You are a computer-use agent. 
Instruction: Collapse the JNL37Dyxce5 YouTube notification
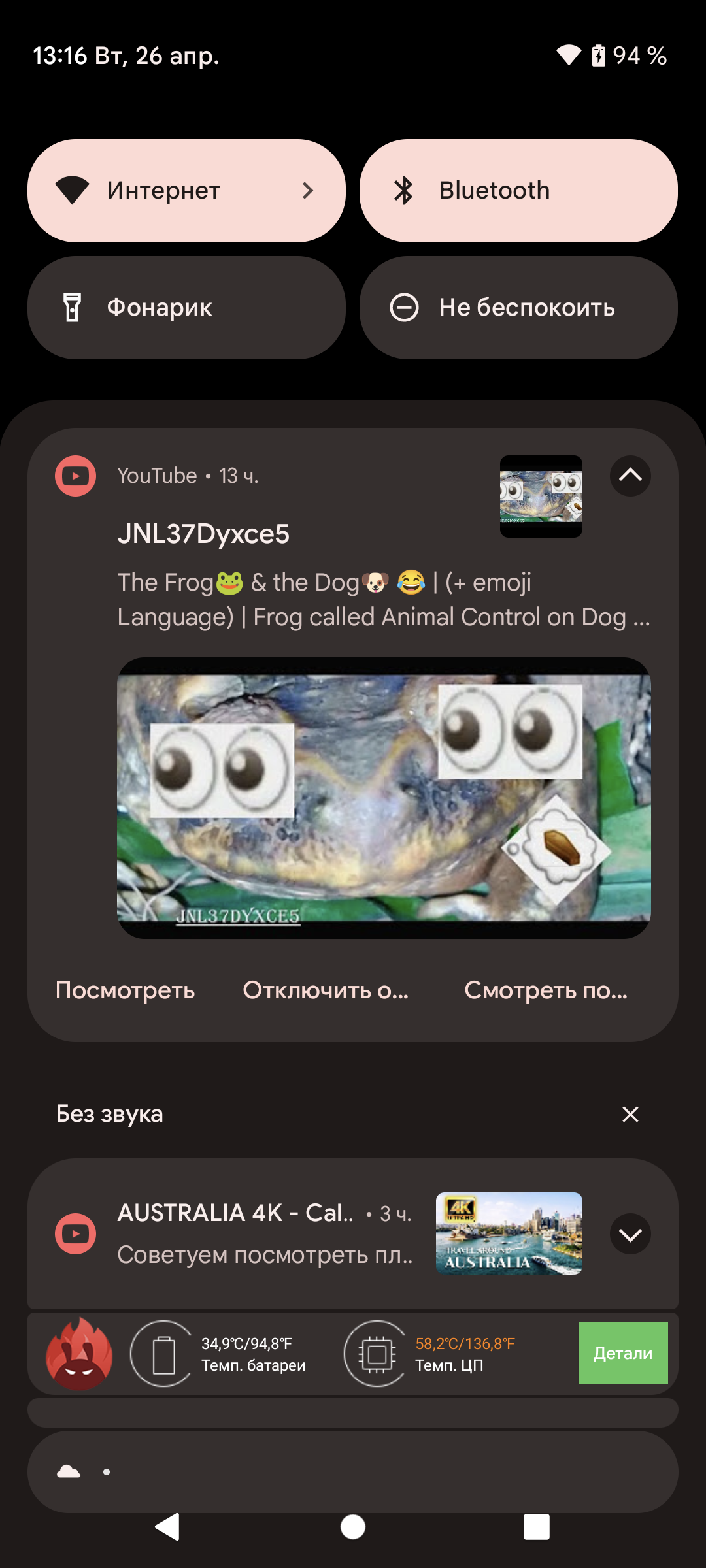630,476
